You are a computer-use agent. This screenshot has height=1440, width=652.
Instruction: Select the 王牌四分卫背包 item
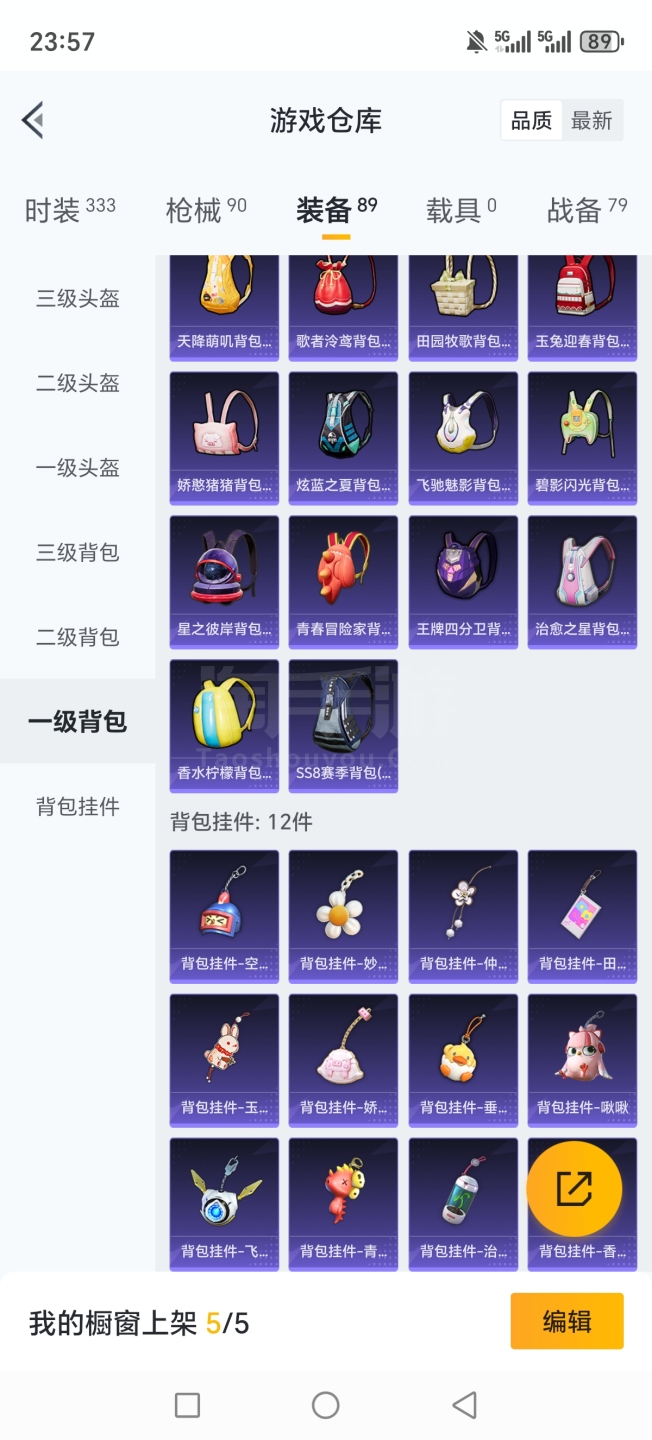[x=463, y=581]
